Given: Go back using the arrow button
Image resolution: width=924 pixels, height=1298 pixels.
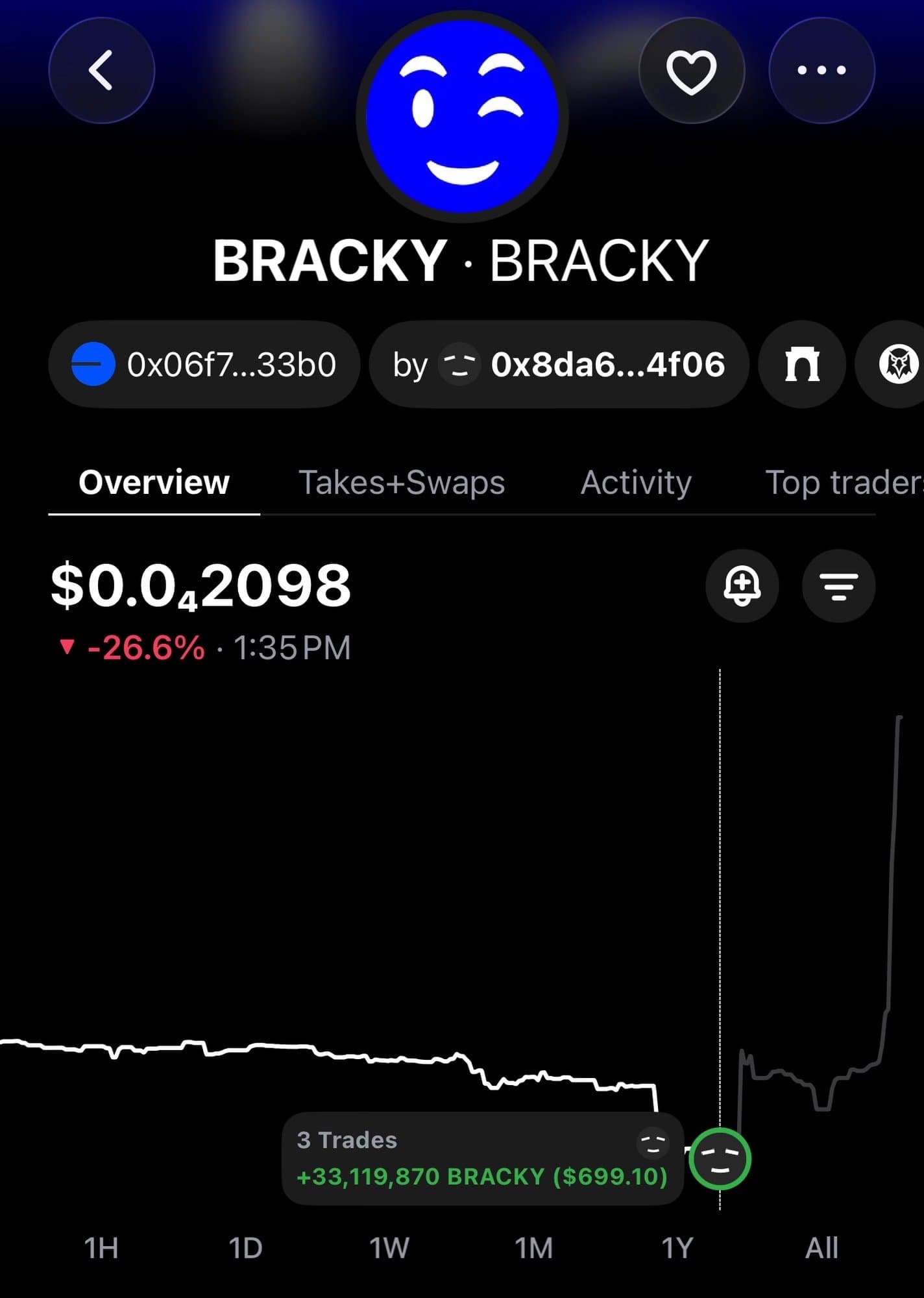Looking at the screenshot, I should pyautogui.click(x=102, y=70).
